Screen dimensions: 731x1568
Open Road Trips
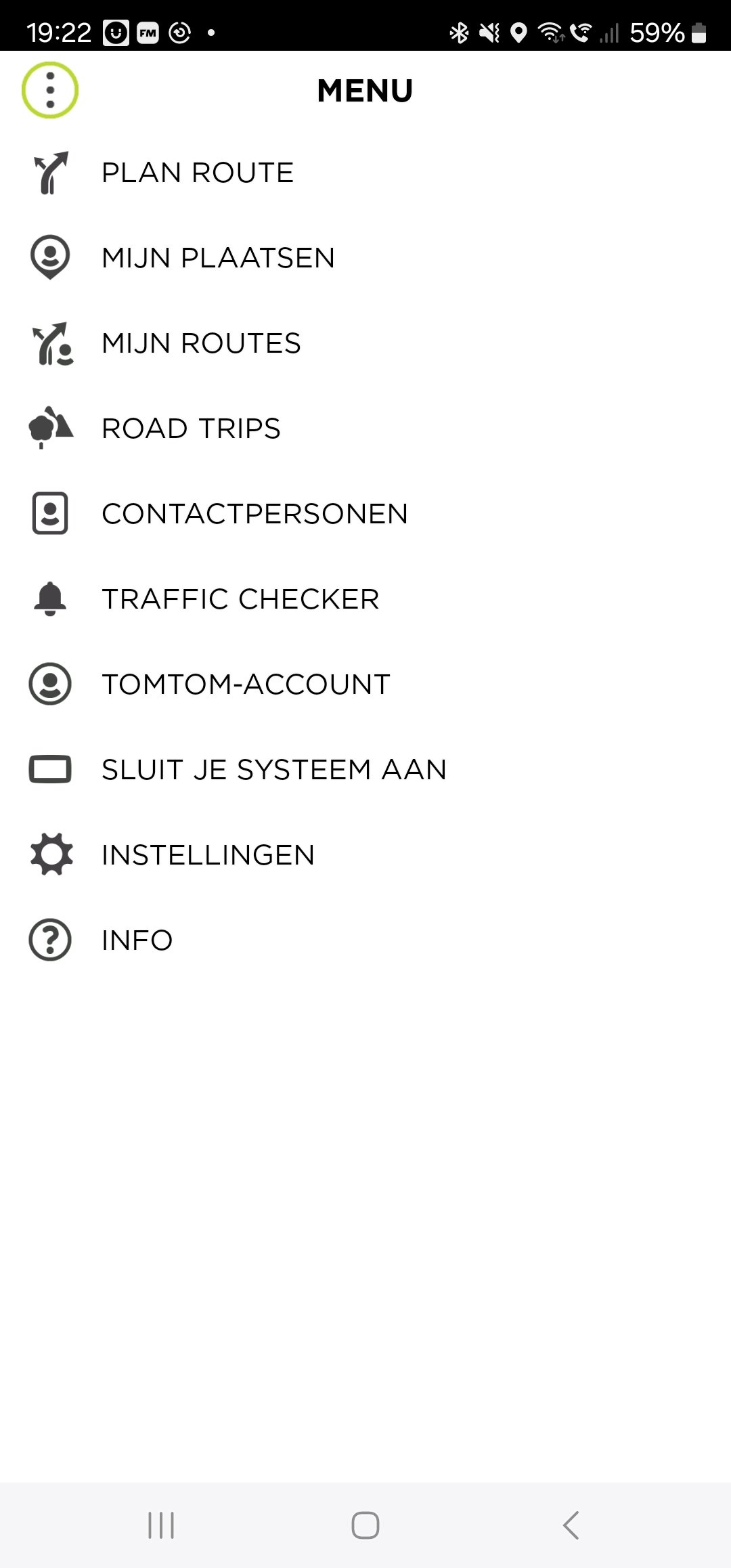191,429
